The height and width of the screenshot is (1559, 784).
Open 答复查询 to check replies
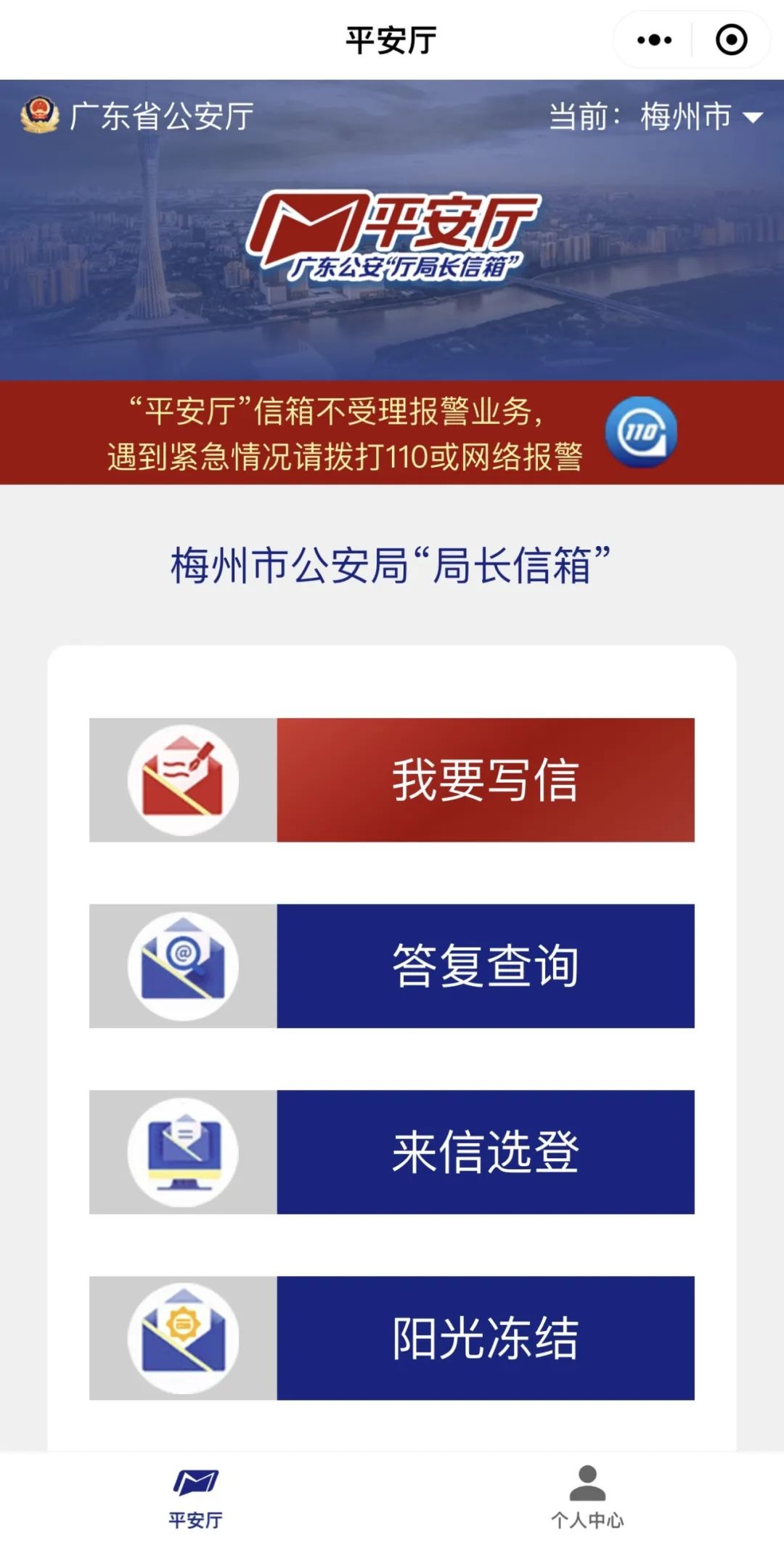pos(485,966)
